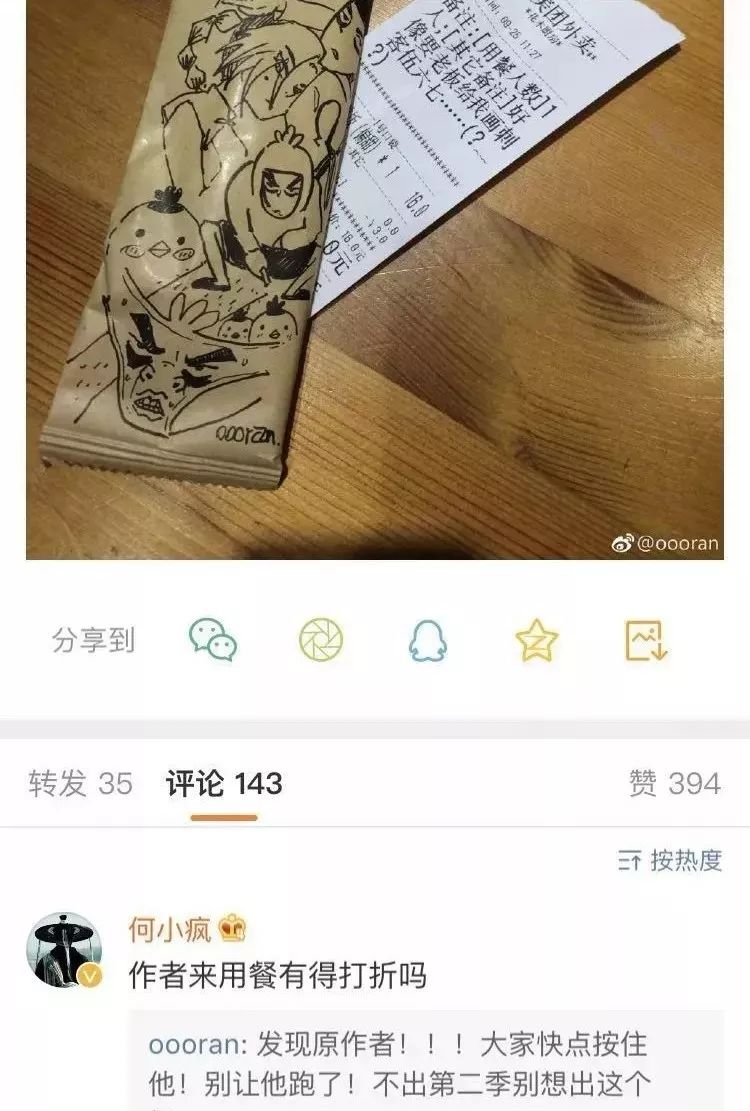Share the post to WeChat

(213, 640)
